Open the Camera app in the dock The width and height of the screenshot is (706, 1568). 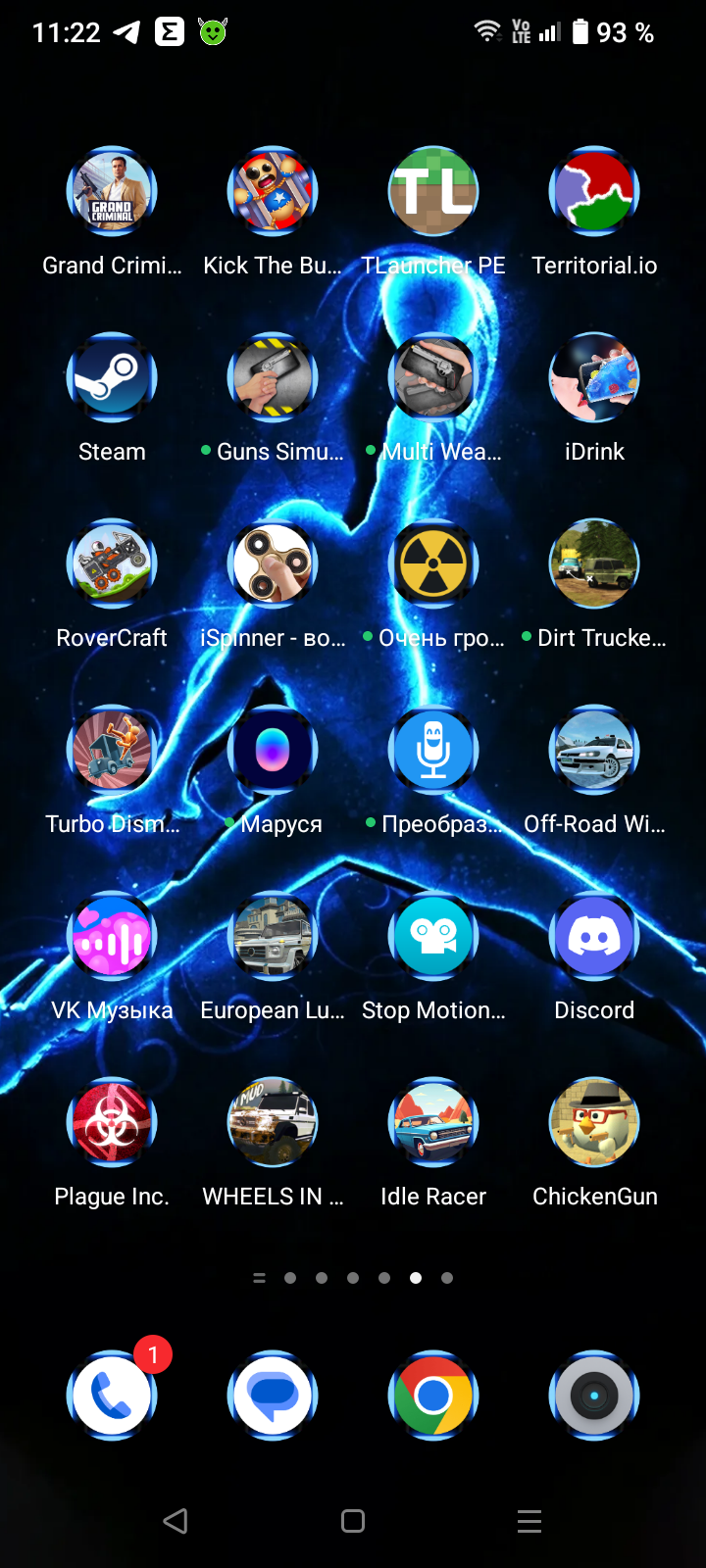[594, 1396]
